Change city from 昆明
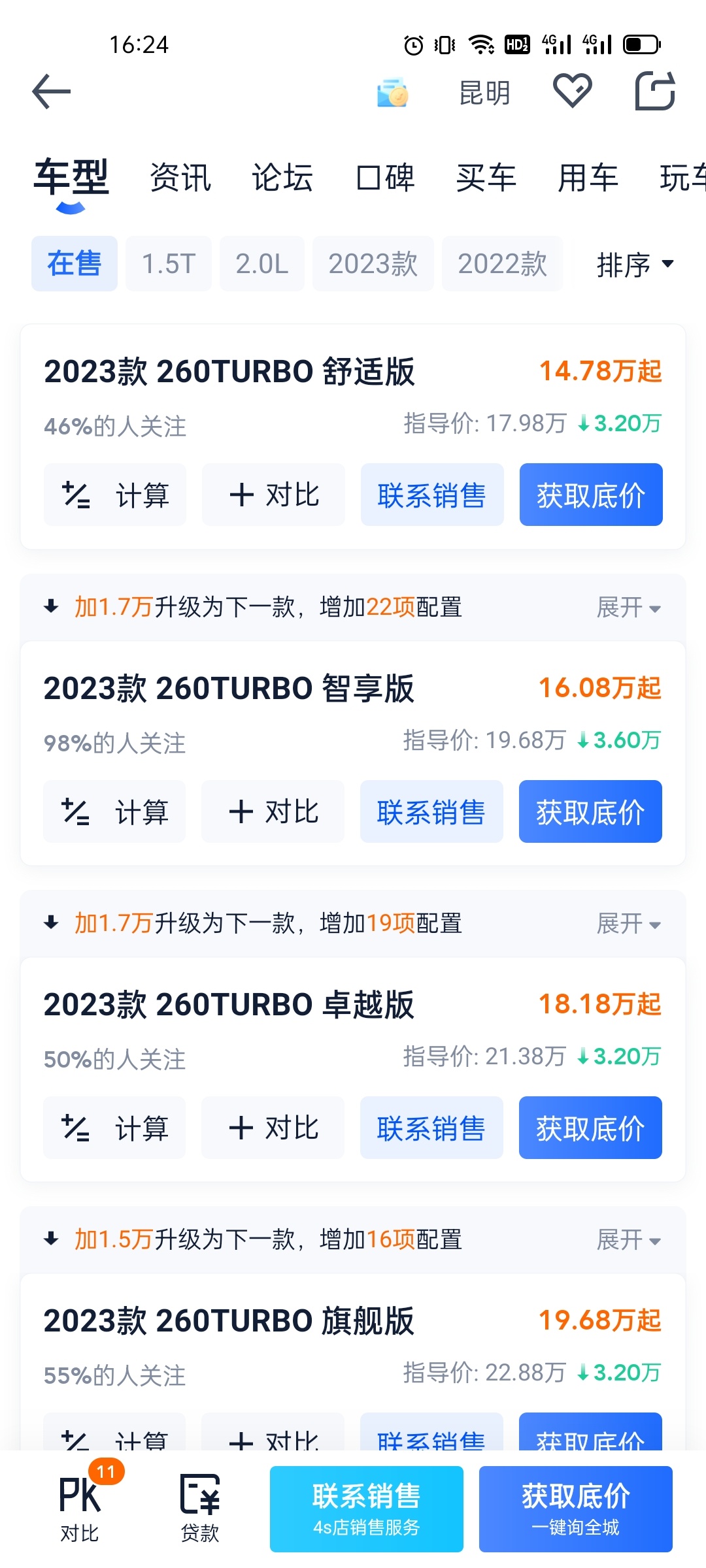 pos(484,92)
